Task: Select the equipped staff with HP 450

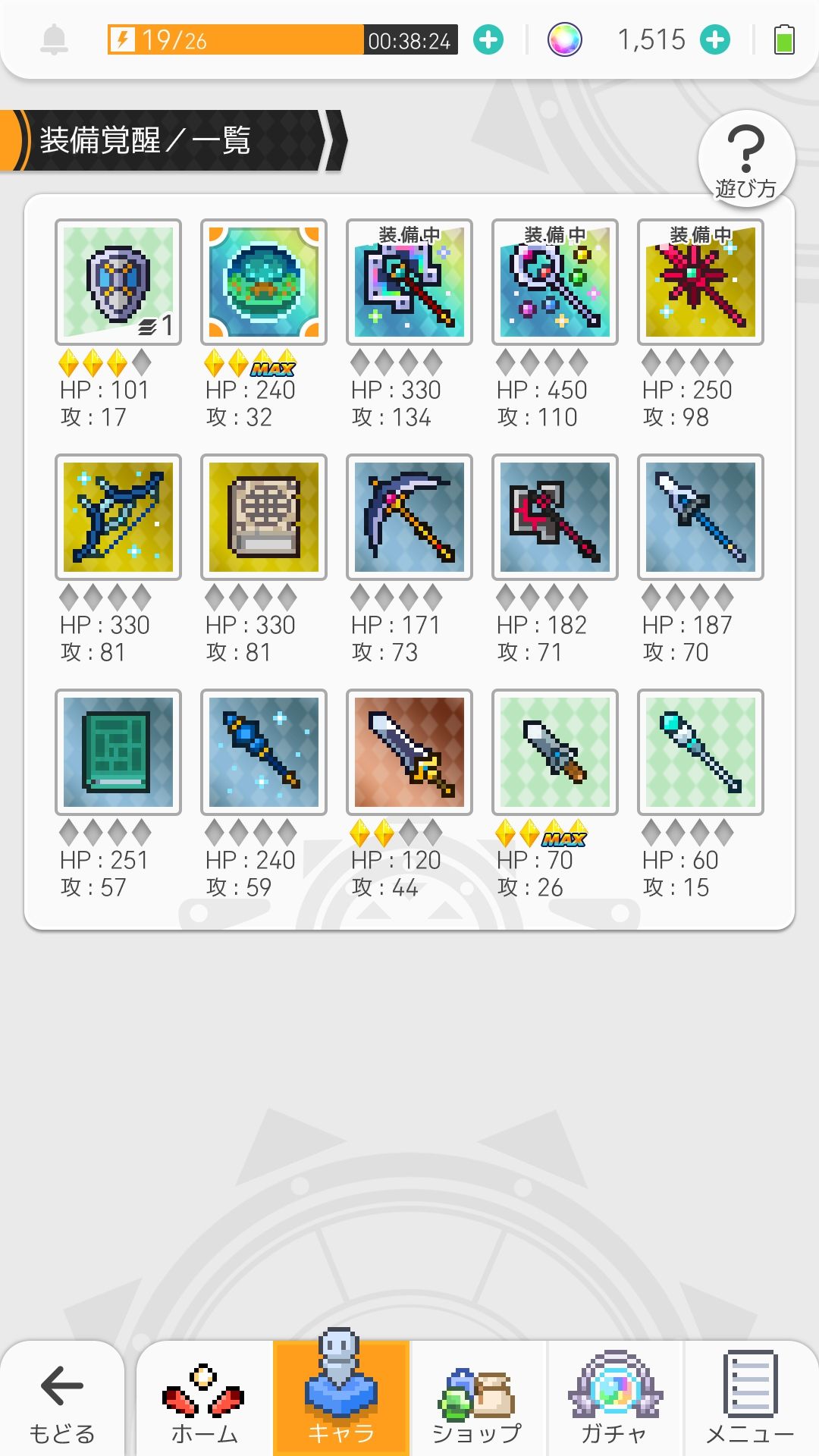Action: (x=555, y=282)
